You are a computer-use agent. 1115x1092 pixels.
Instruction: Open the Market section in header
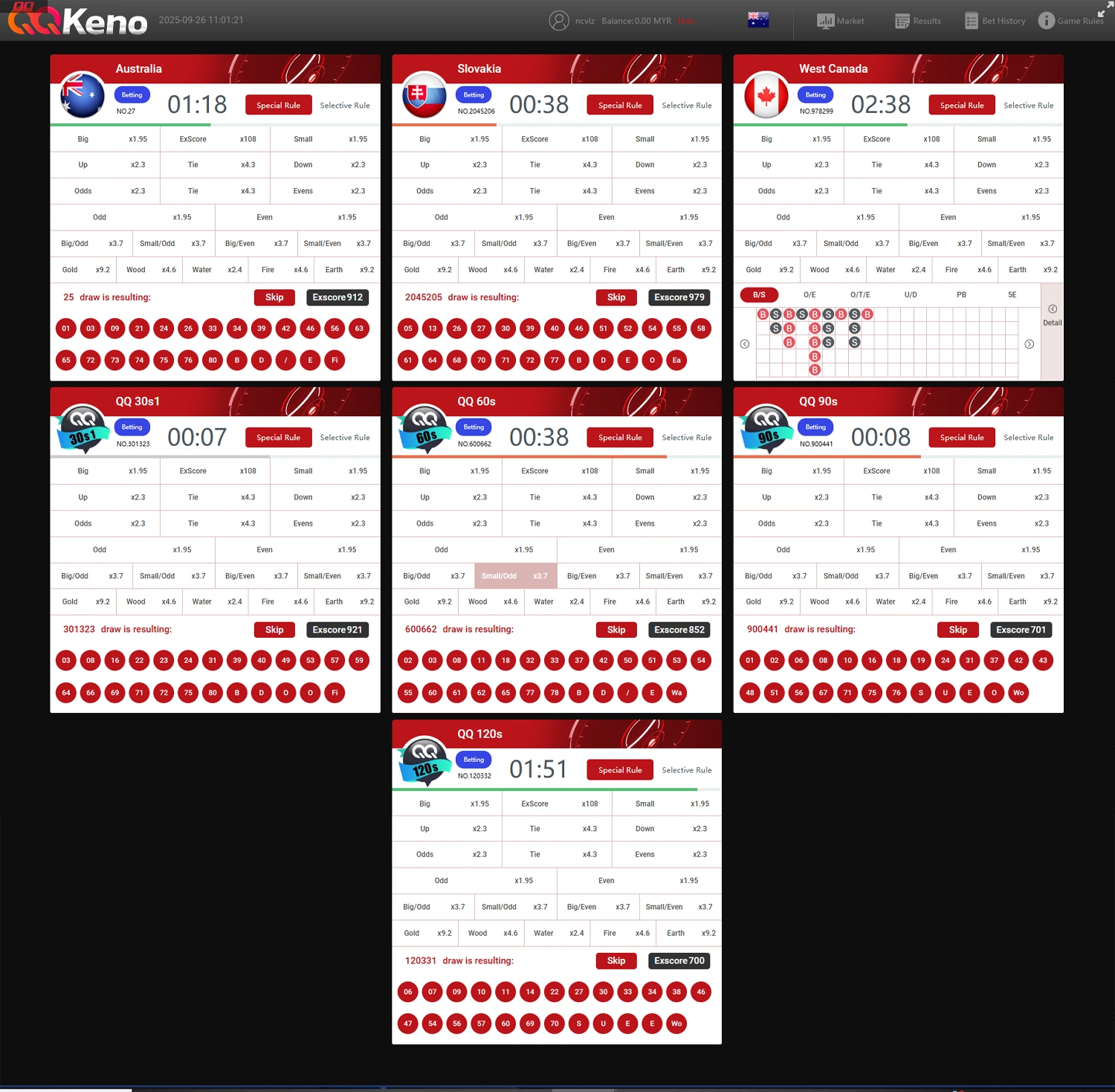[x=841, y=21]
